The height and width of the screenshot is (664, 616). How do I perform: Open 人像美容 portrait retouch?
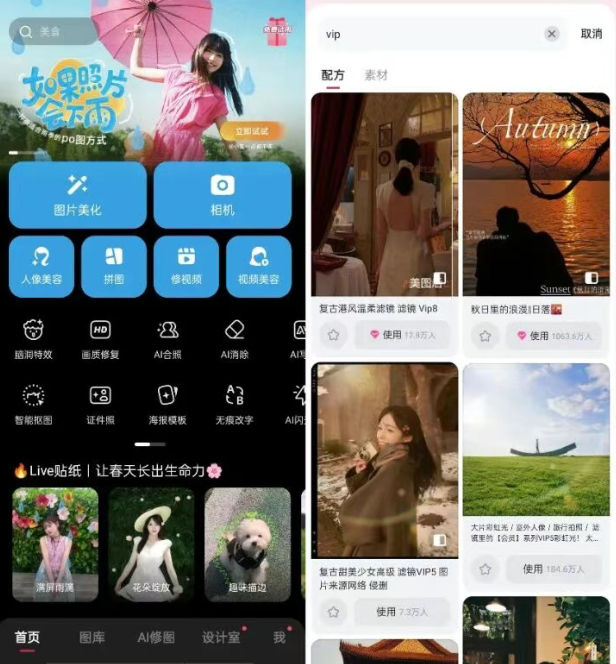[42, 266]
